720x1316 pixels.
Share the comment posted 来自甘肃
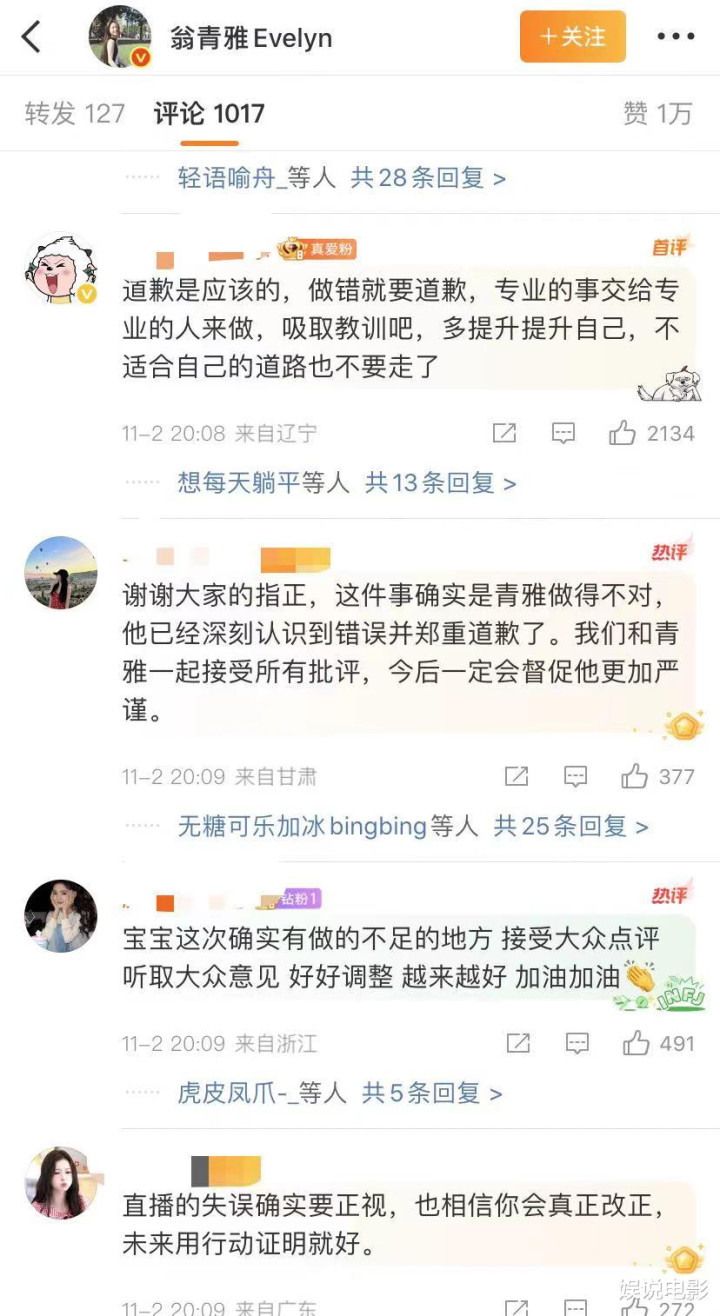pos(517,776)
